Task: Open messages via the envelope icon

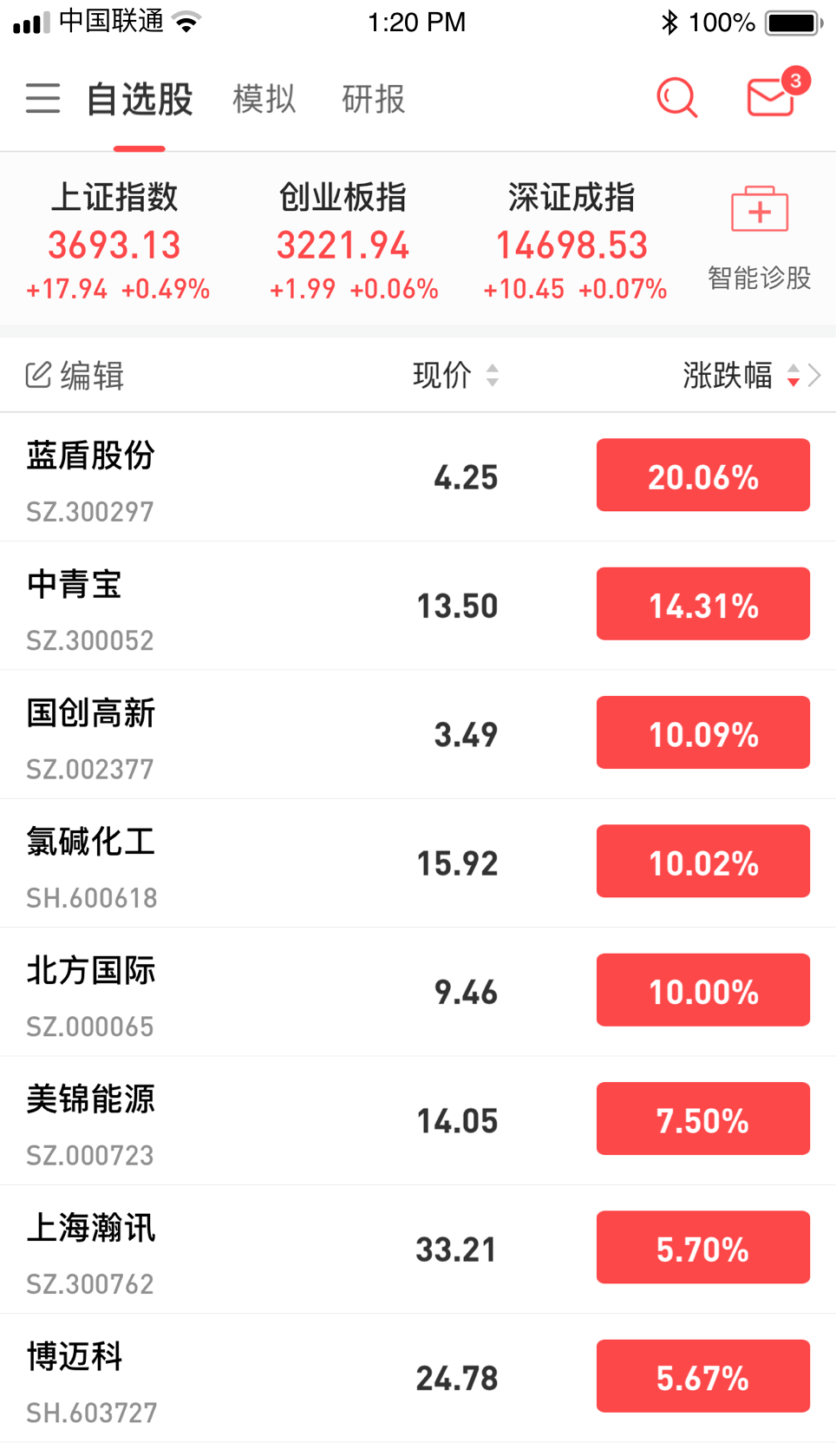Action: tap(770, 98)
